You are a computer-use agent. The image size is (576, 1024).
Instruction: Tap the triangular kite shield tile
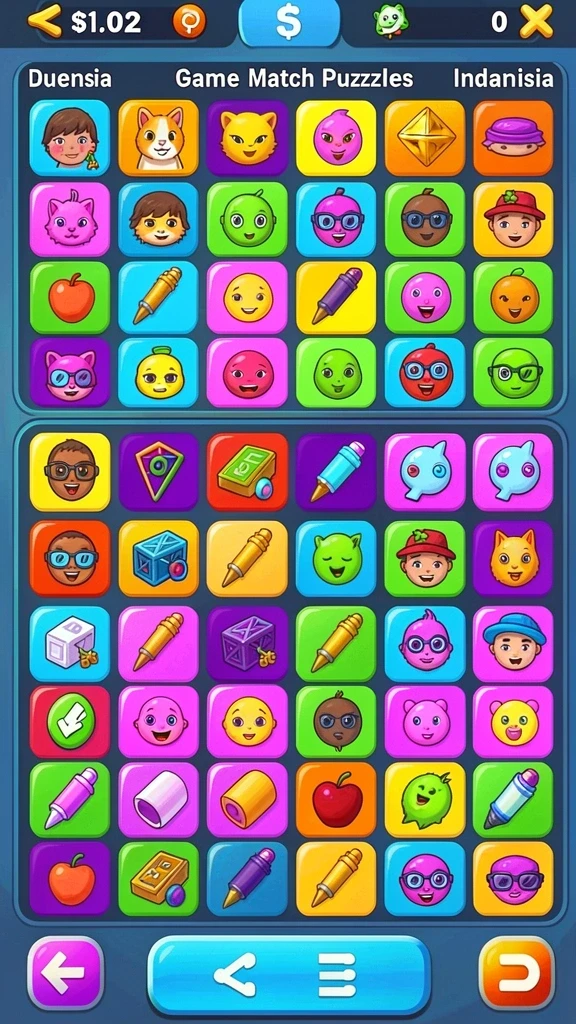tap(159, 471)
